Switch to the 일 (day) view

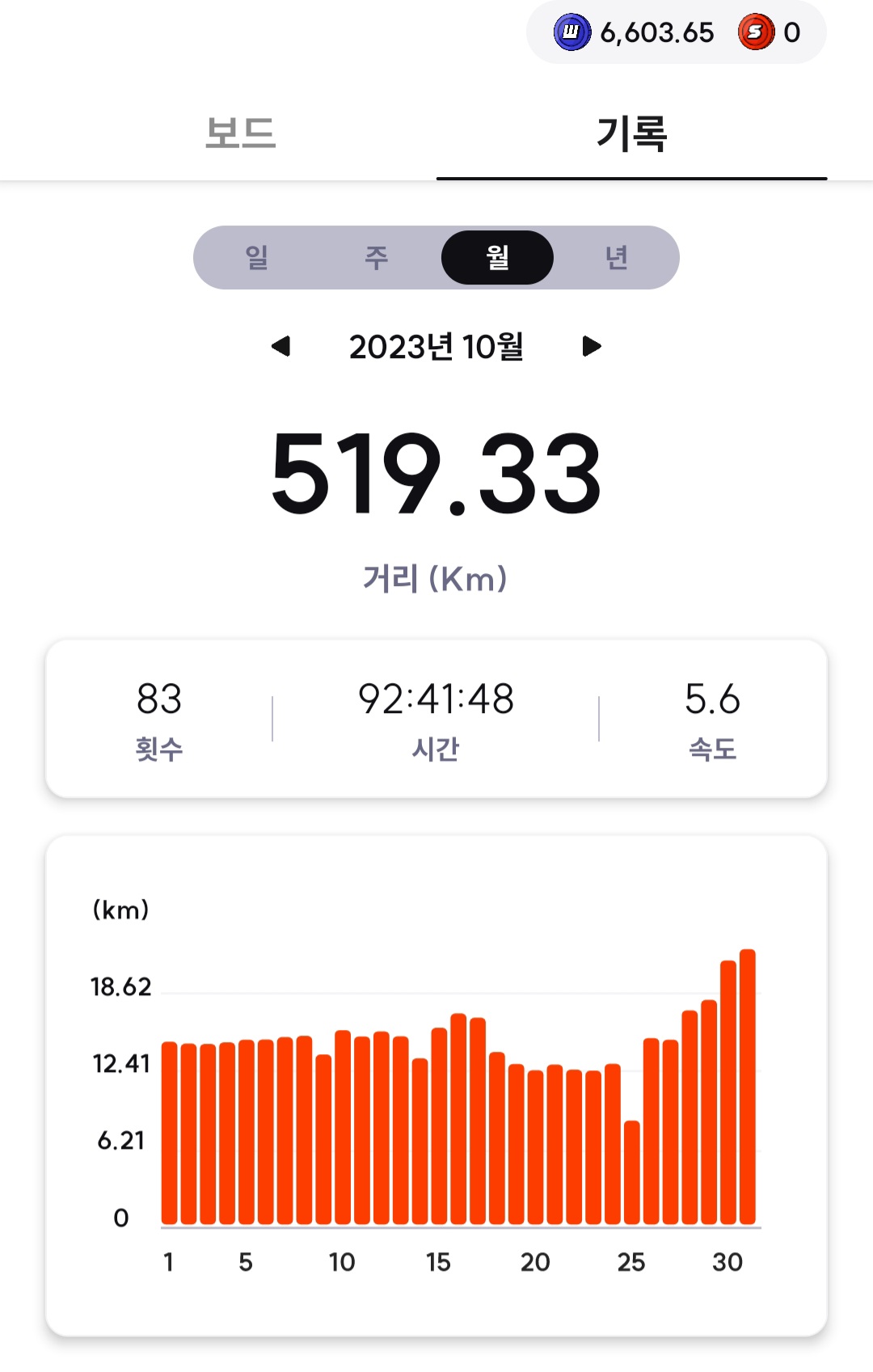tap(257, 257)
